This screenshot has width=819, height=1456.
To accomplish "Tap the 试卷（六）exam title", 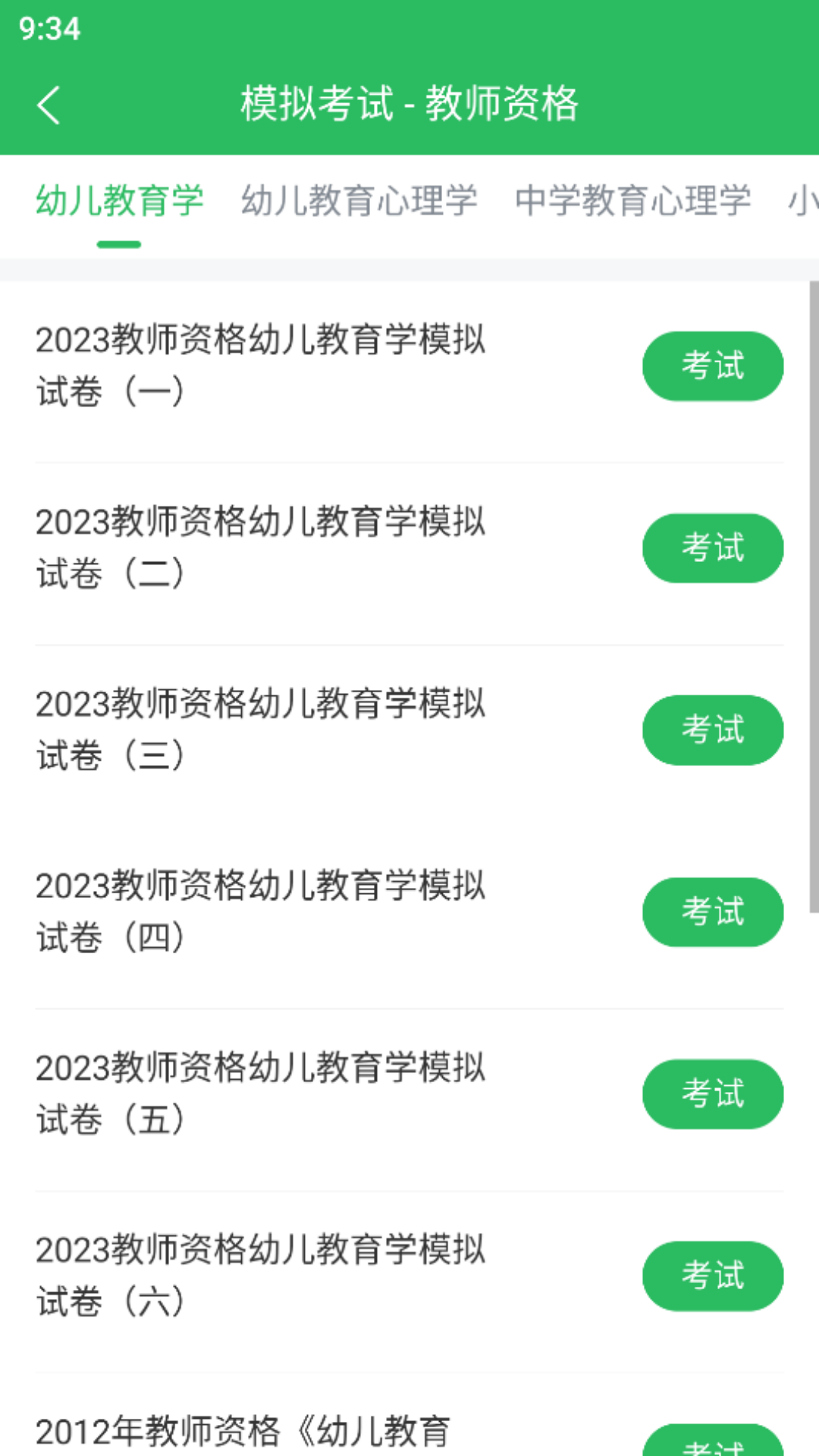I will pyautogui.click(x=262, y=1276).
